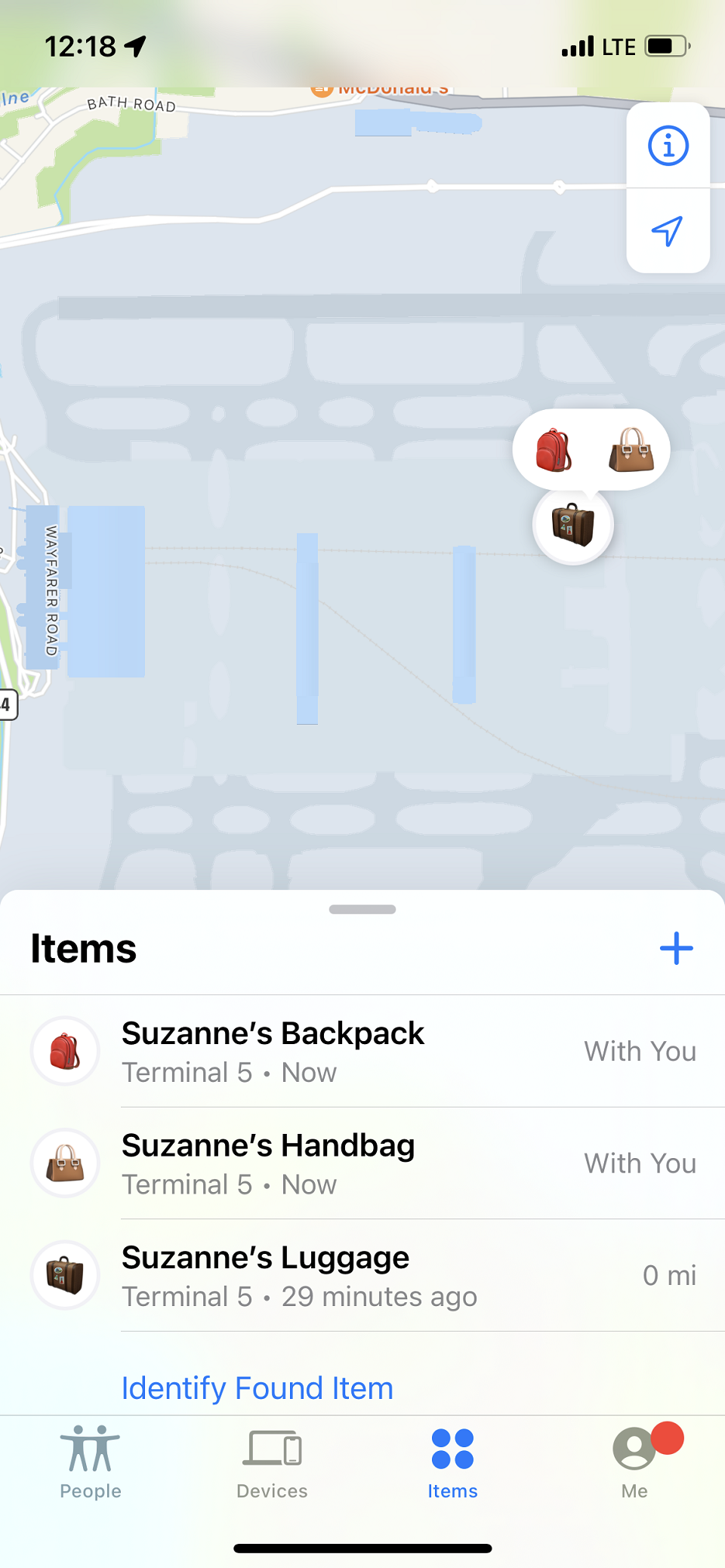Select the handbag marker on the map
This screenshot has height=1568, width=725.
[x=631, y=450]
